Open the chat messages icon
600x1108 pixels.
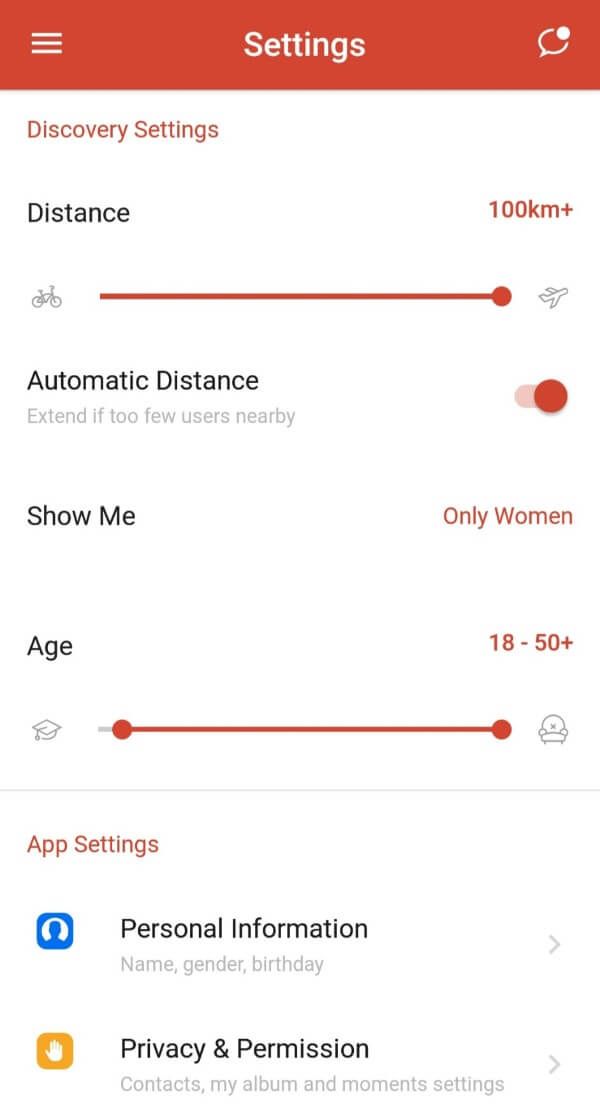tap(553, 43)
